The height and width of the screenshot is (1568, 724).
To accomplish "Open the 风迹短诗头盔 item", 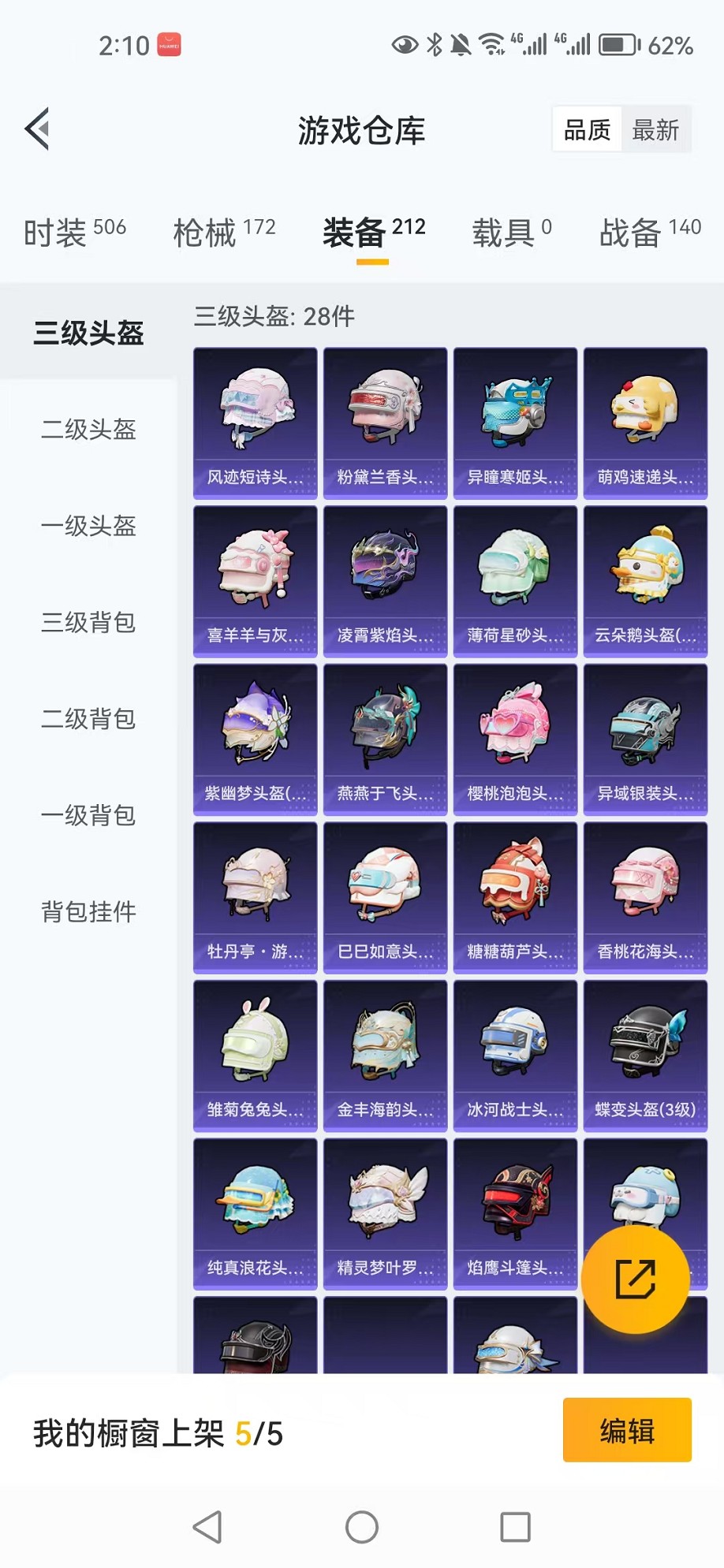I will (256, 423).
